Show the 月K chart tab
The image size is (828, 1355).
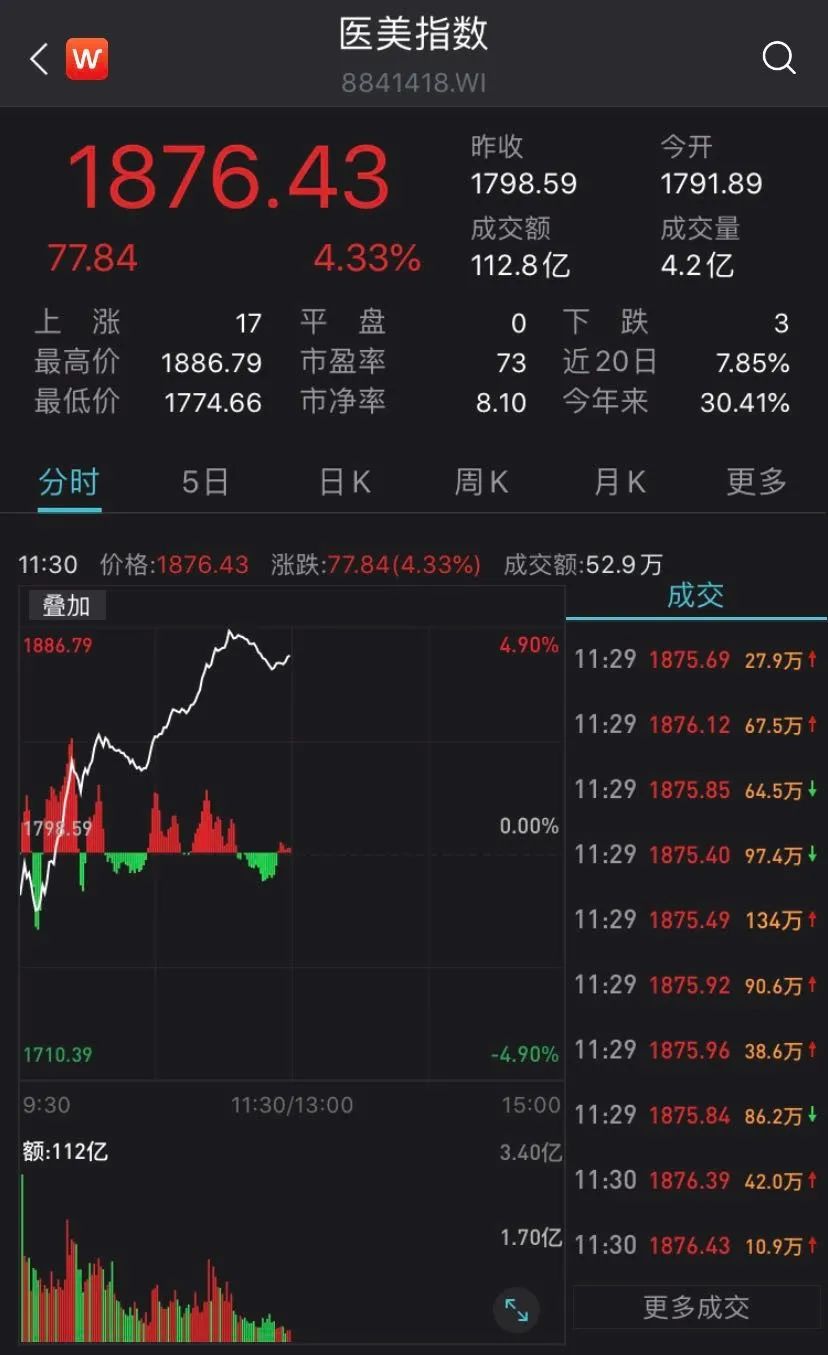coord(619,483)
